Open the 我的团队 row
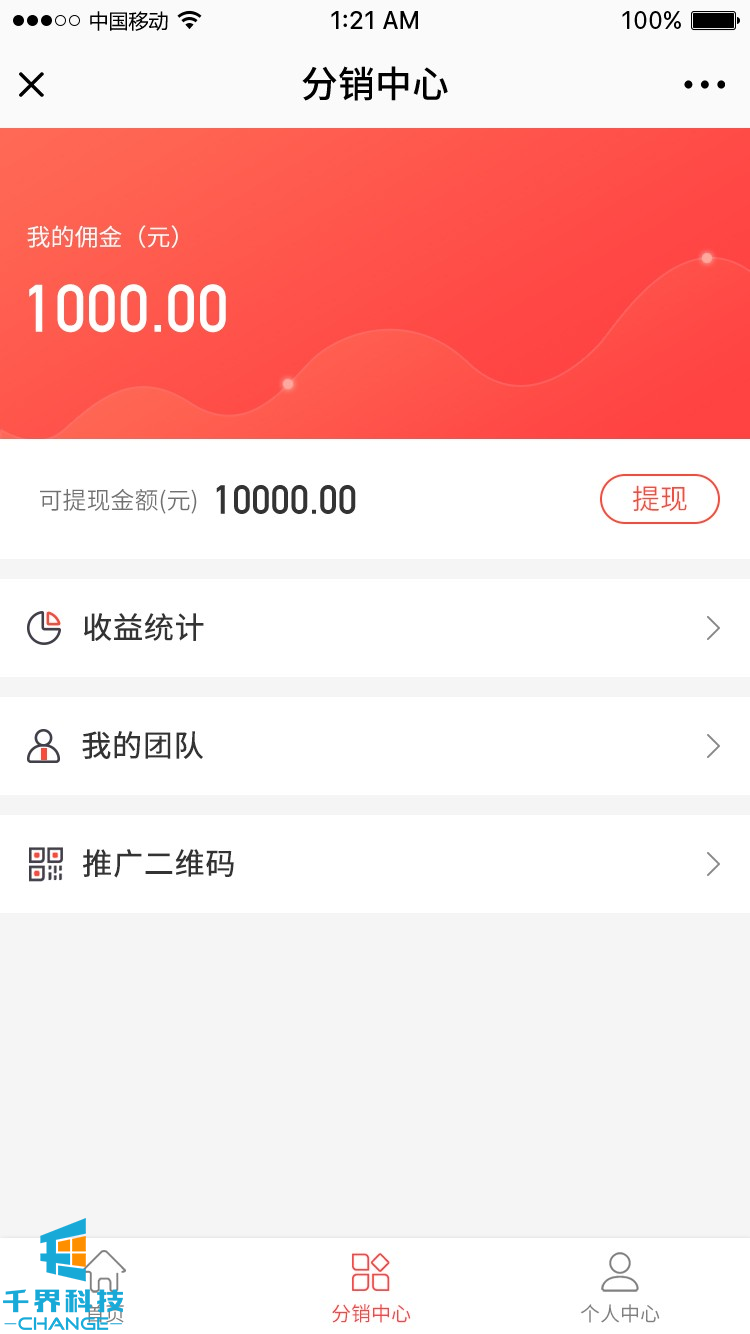The image size is (750, 1334). click(x=375, y=746)
